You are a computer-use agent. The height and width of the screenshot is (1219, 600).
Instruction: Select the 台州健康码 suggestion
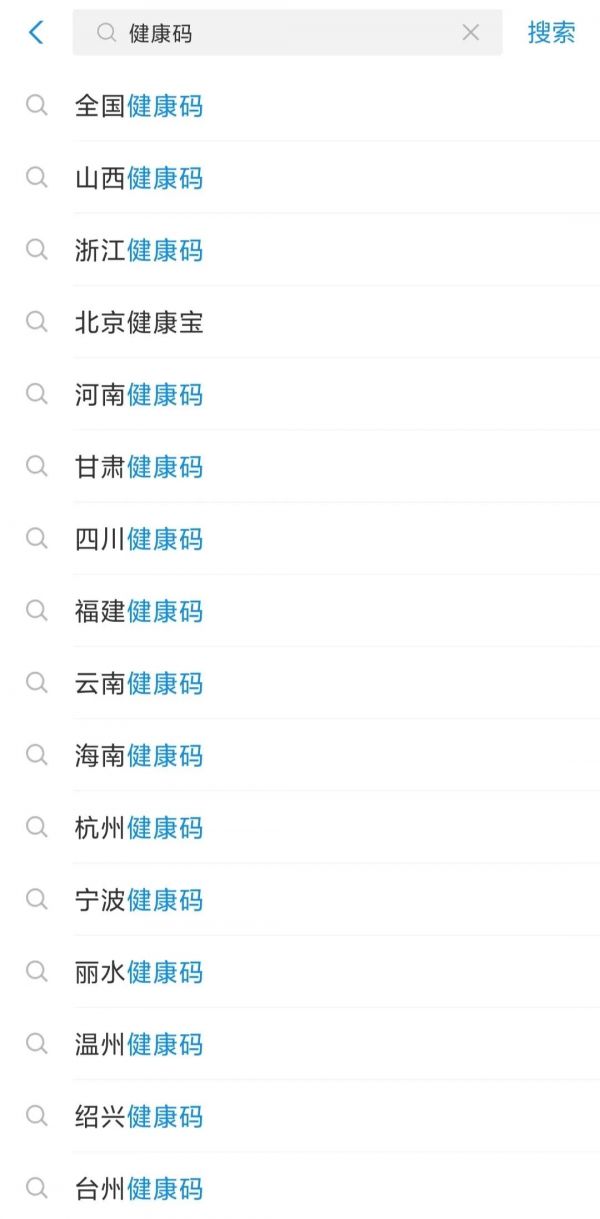pyautogui.click(x=300, y=1188)
